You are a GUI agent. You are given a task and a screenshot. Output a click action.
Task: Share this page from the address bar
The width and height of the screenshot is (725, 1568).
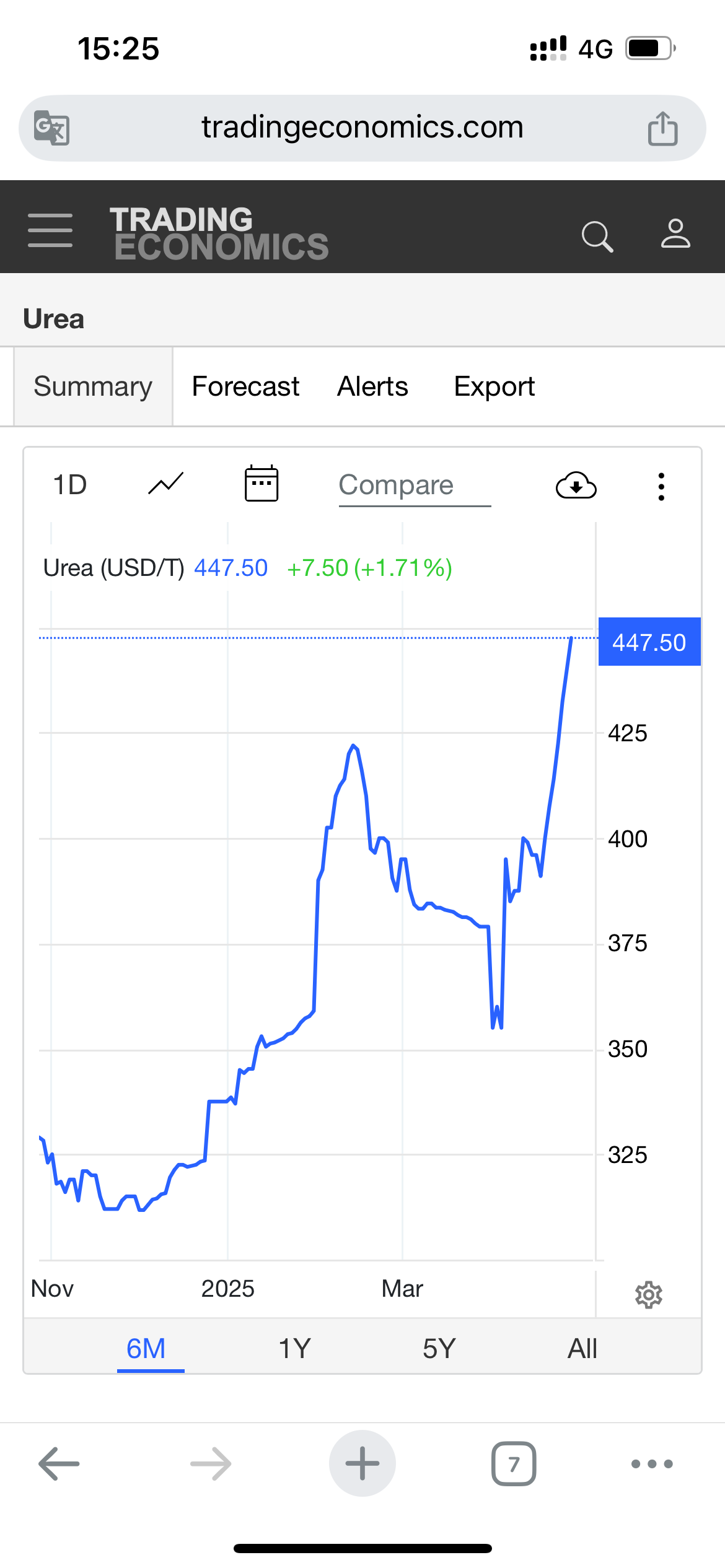pyautogui.click(x=662, y=128)
